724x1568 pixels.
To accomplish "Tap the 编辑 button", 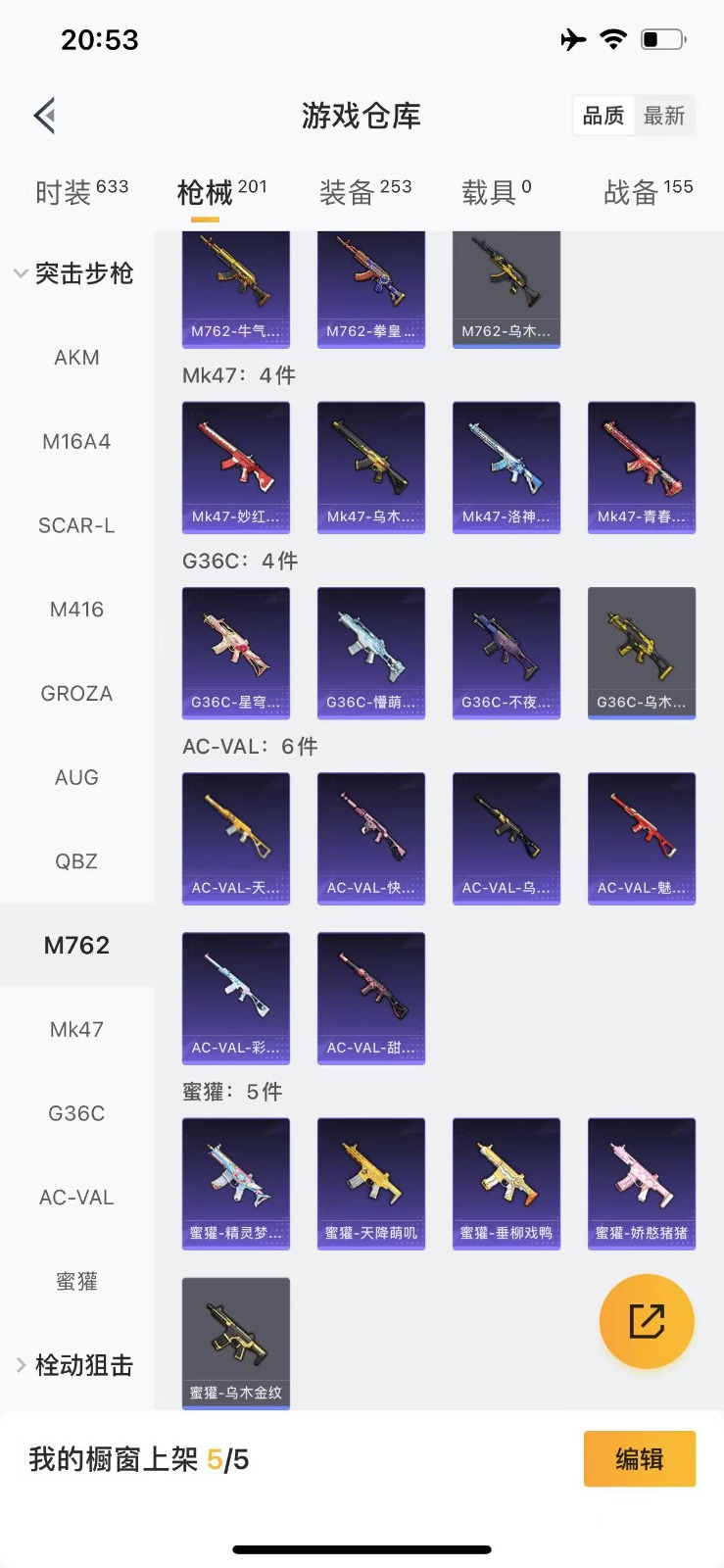I will pyautogui.click(x=640, y=1459).
